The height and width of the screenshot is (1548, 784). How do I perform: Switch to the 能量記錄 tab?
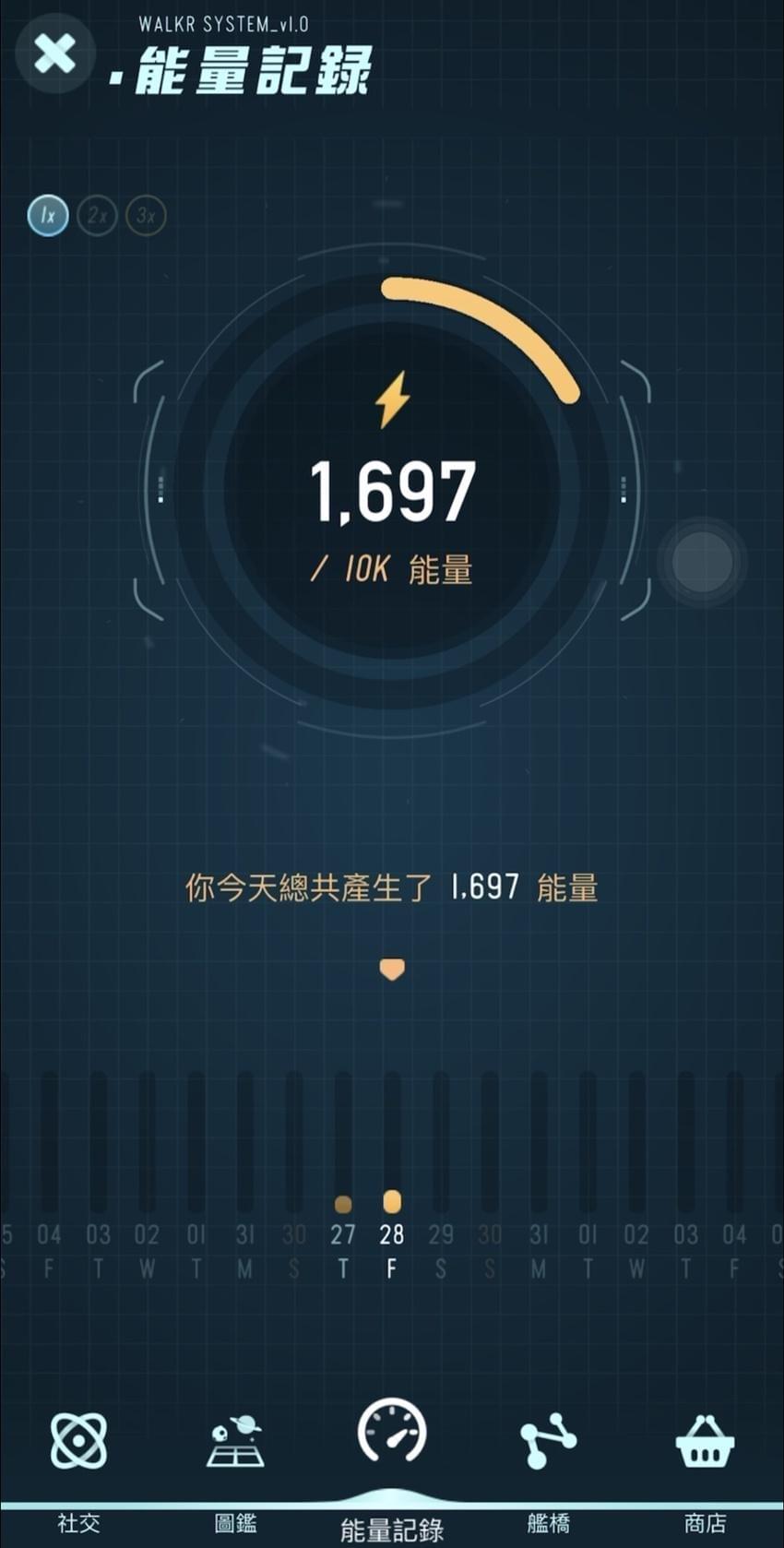392,1458
